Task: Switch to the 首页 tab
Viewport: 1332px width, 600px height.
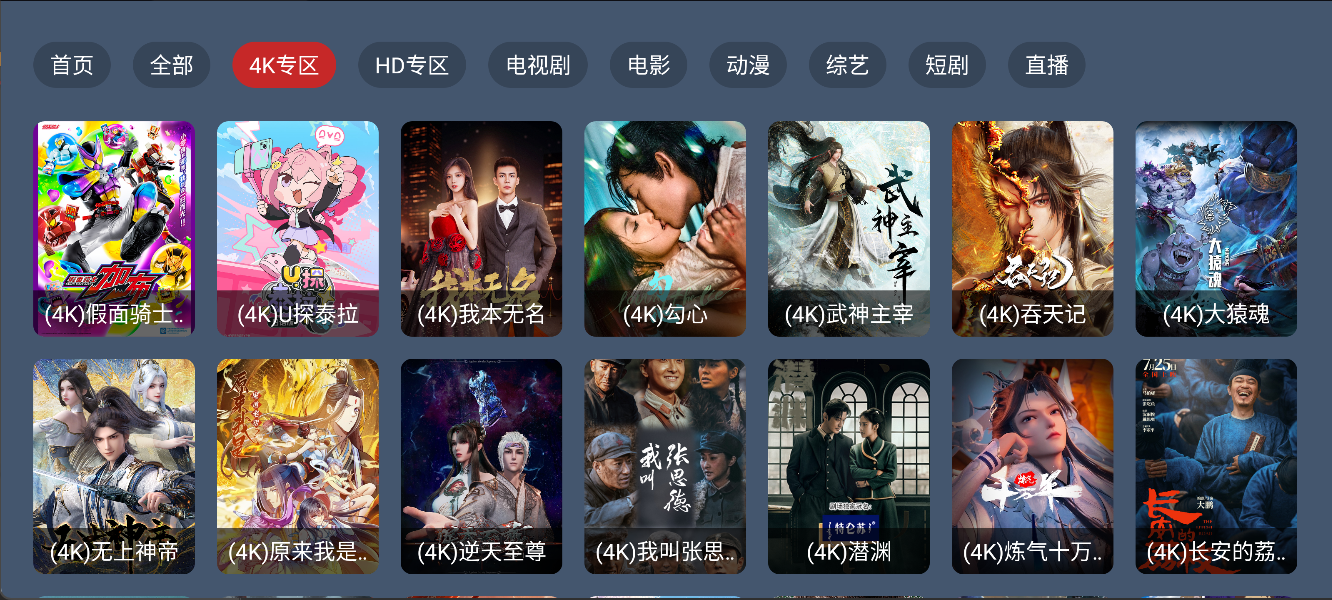Action: pyautogui.click(x=72, y=66)
